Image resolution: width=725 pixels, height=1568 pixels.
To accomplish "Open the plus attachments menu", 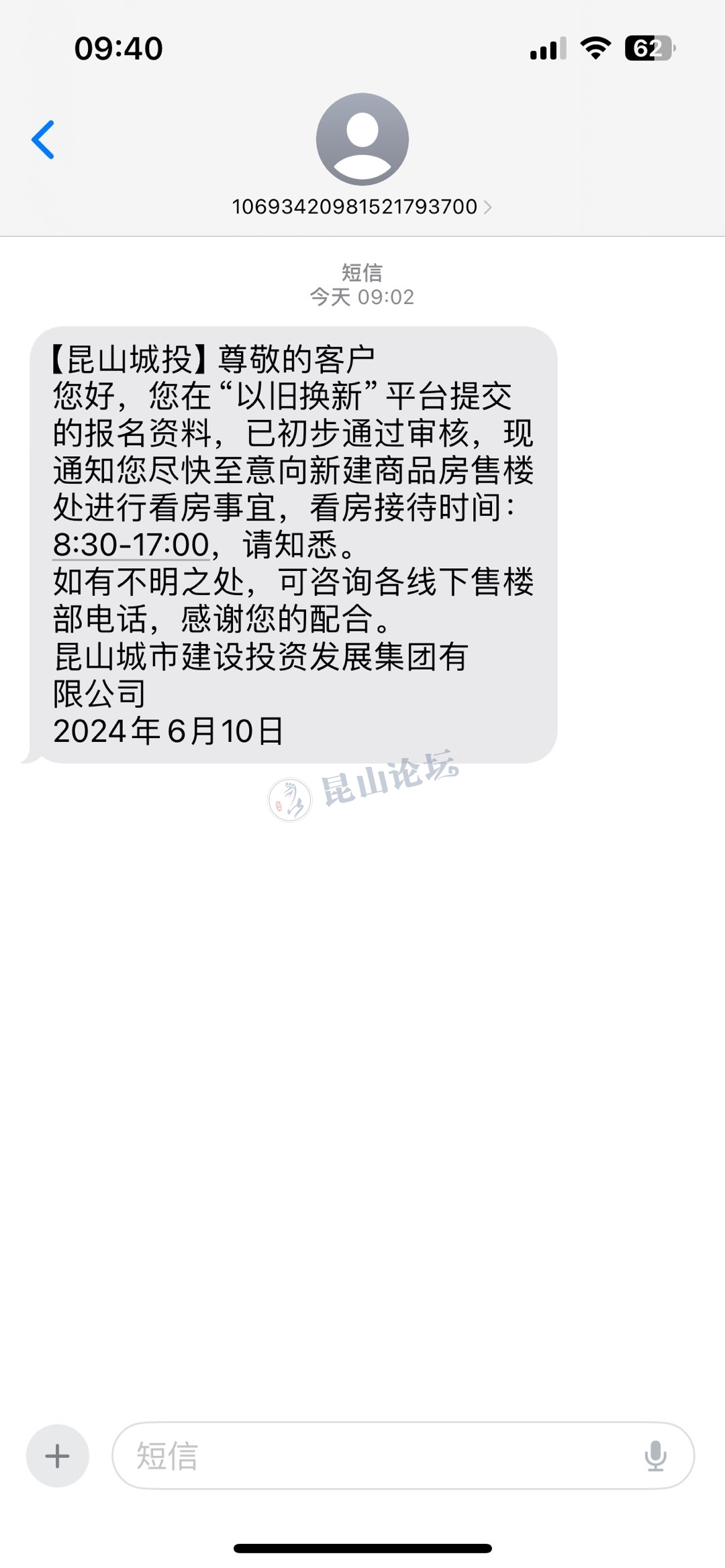I will coord(57,1455).
